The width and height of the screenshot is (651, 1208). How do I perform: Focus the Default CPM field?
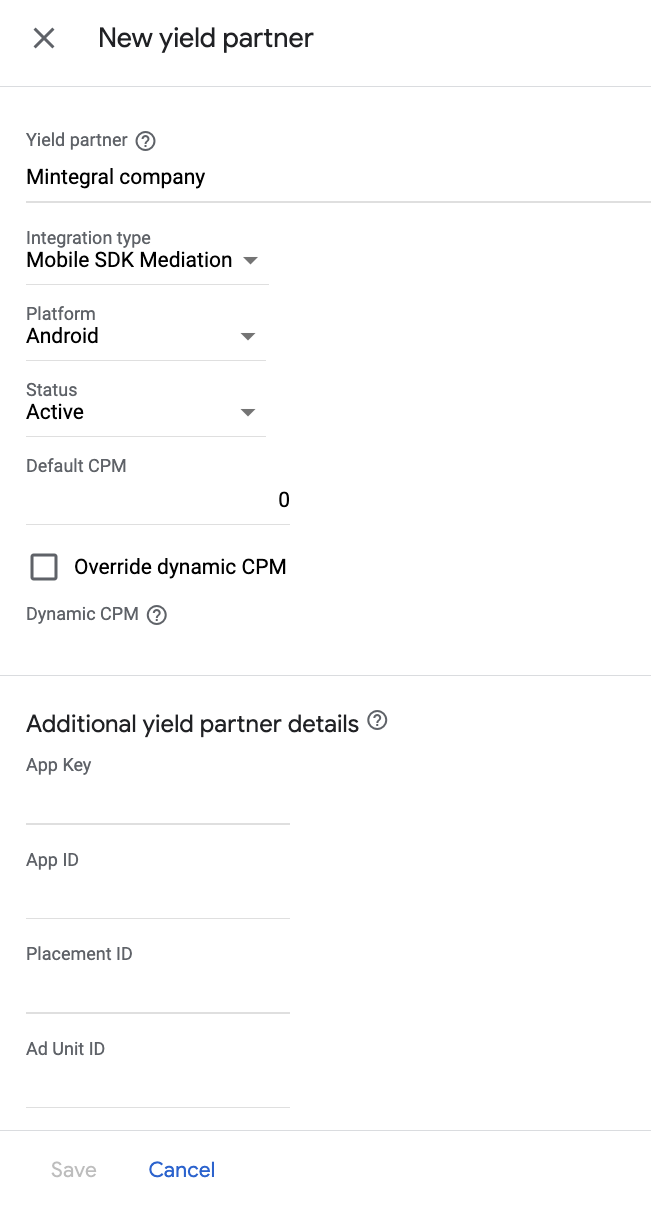pos(158,500)
